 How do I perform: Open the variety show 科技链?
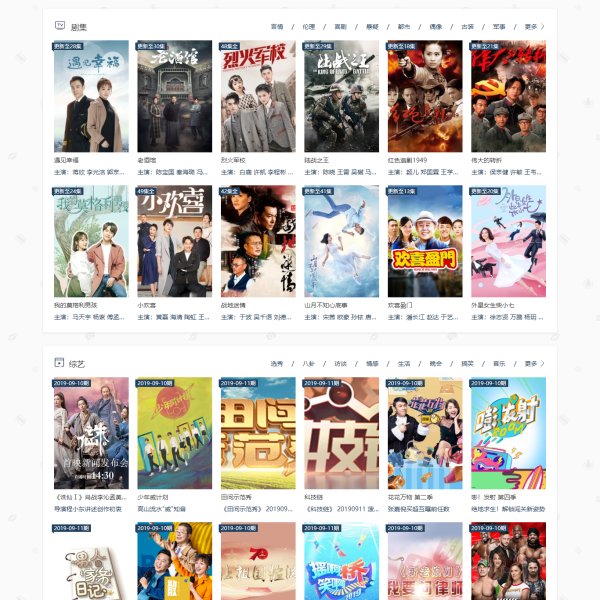341,432
